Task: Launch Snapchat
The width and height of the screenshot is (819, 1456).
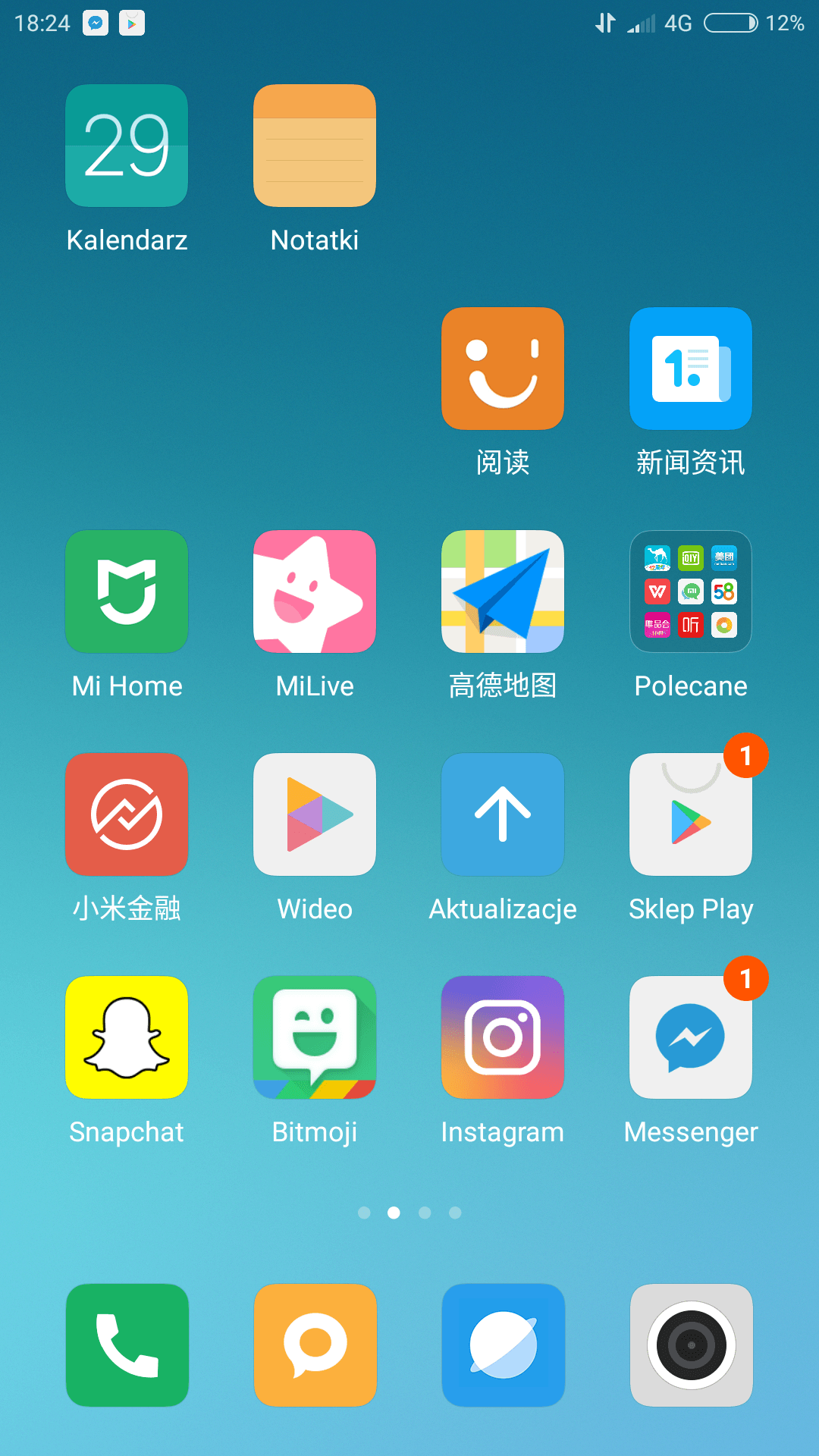Action: (127, 1037)
